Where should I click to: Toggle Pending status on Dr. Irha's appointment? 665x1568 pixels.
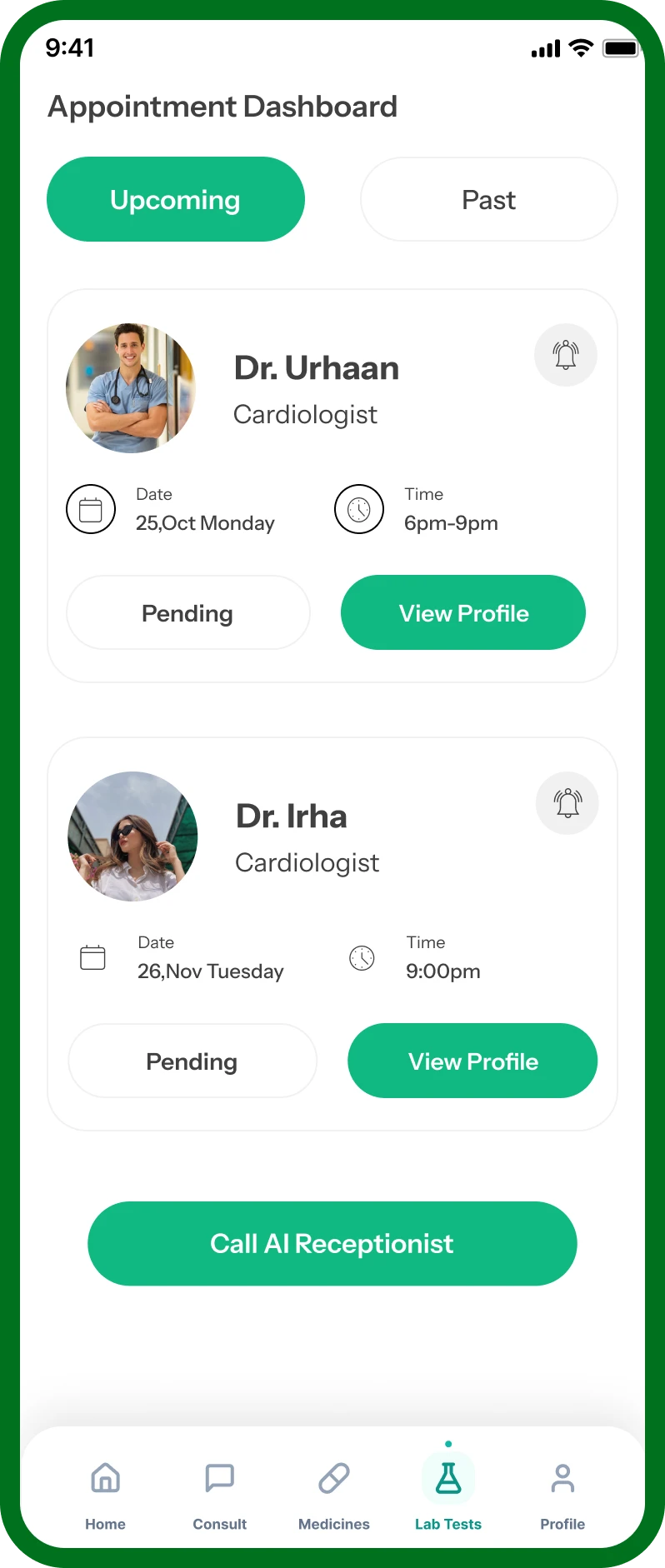(192, 1061)
